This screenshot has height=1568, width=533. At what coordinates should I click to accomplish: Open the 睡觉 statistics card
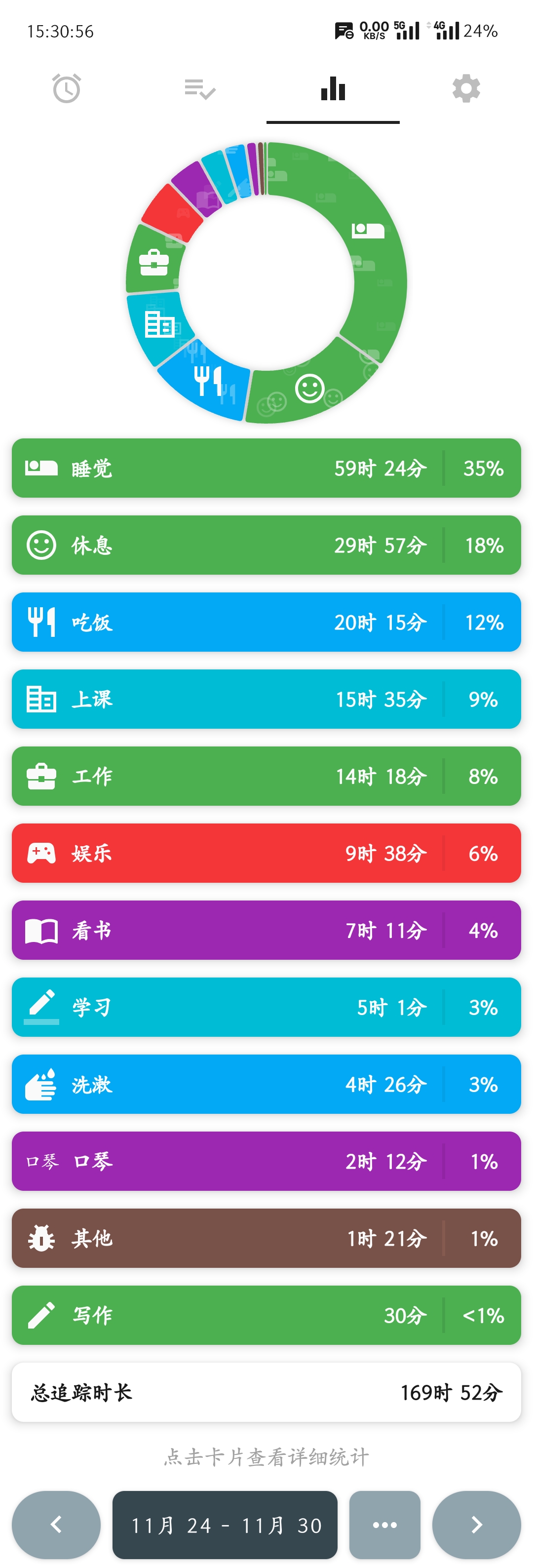click(266, 468)
